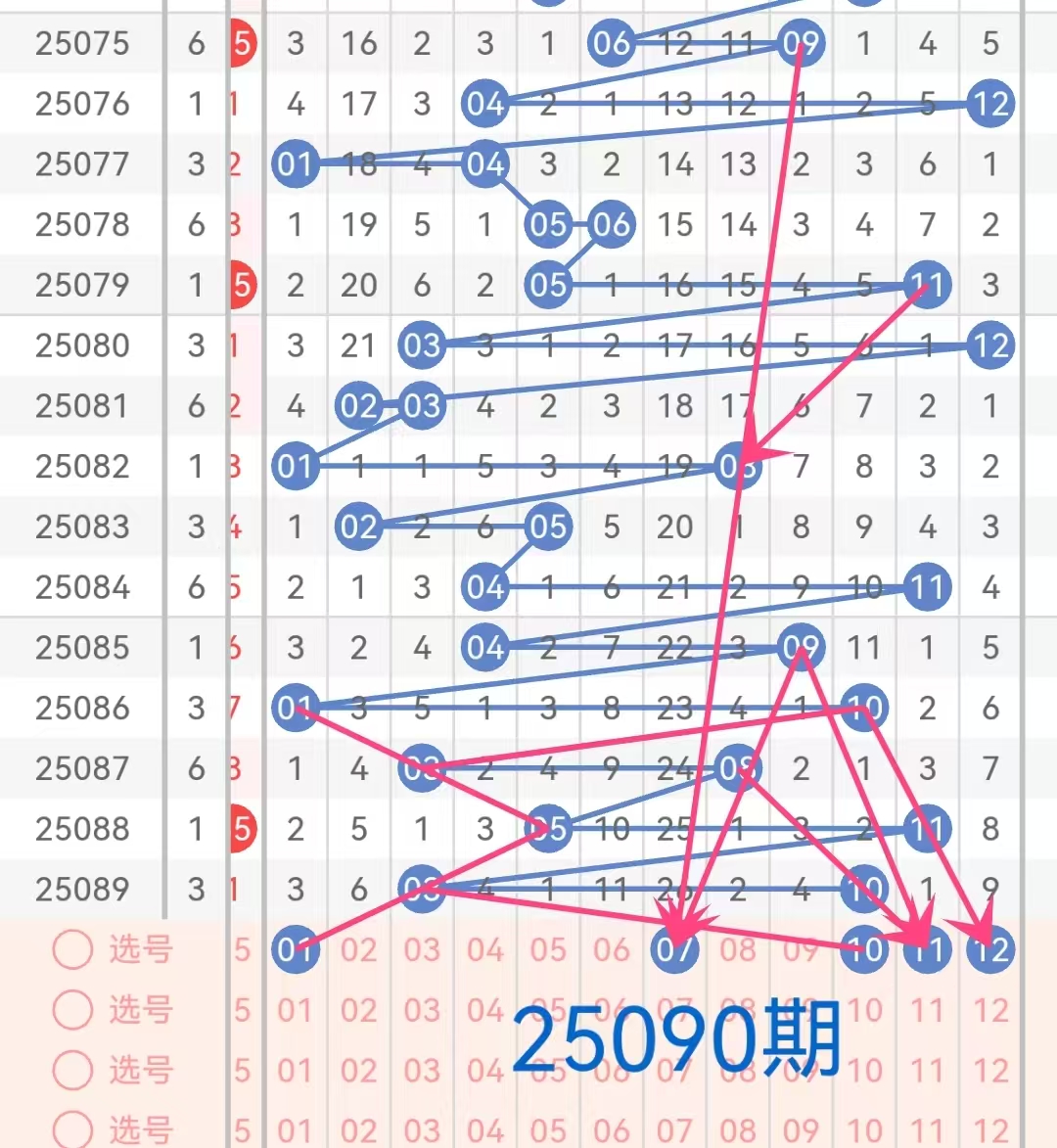Deselect number 07 in the first 选号 row
Viewport: 1057px width, 1148px height.
674,949
